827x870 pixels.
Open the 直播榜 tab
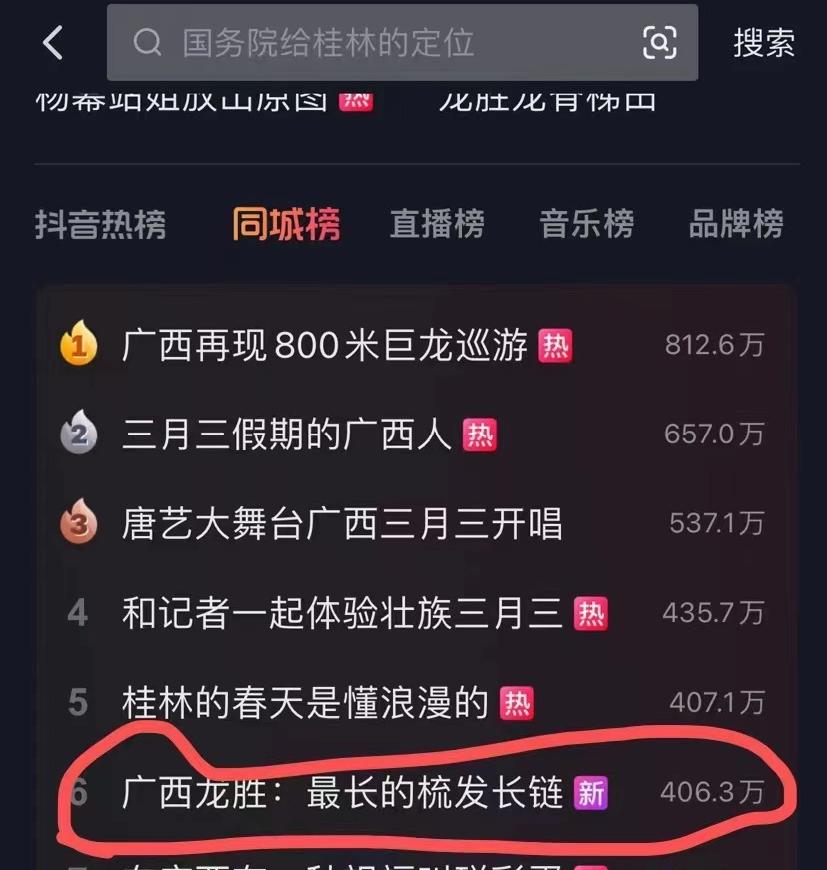tap(436, 225)
